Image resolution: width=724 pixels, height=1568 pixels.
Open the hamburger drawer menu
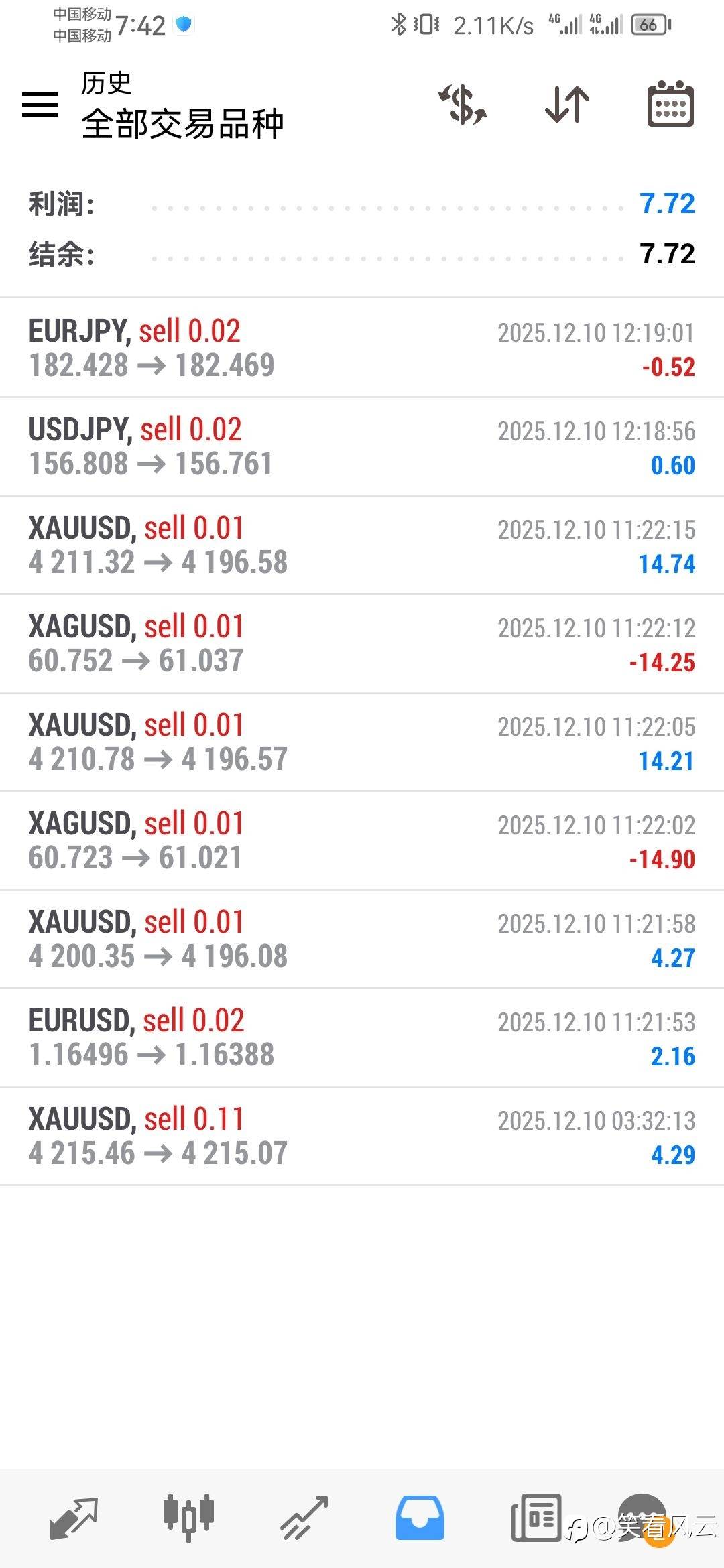pyautogui.click(x=40, y=105)
